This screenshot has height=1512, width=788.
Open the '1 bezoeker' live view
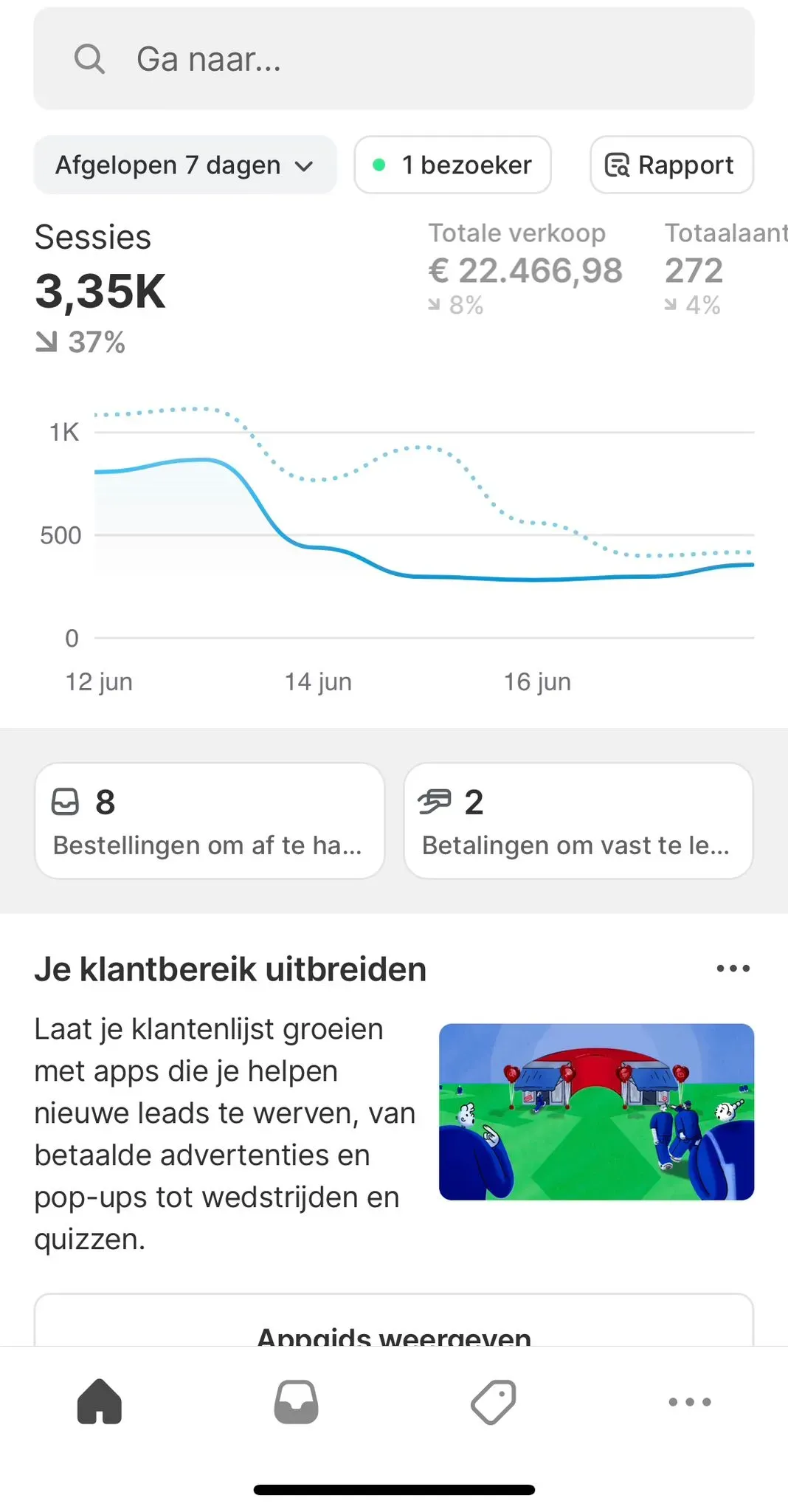[x=452, y=165]
